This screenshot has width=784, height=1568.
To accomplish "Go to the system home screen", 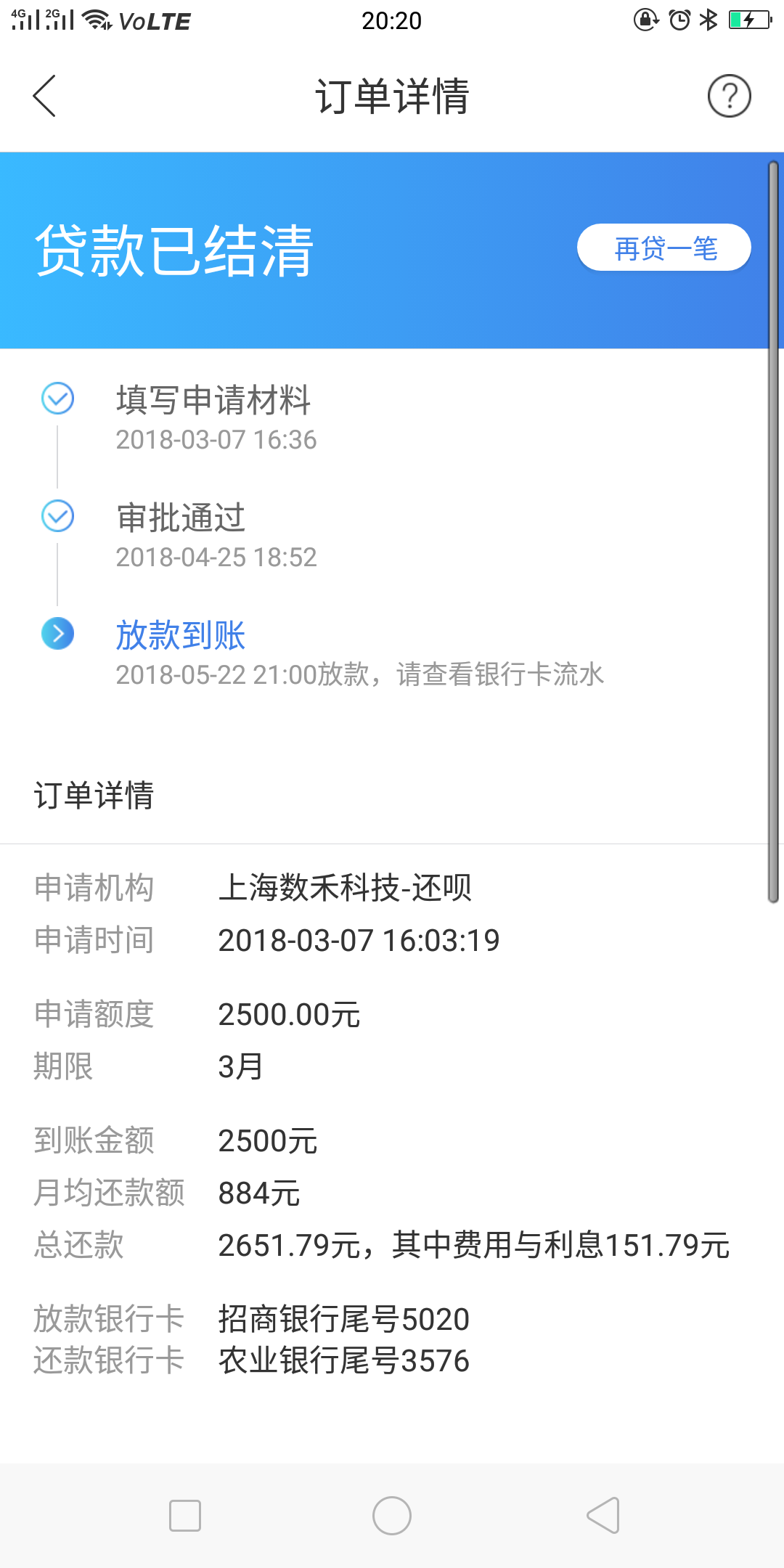I will [x=392, y=1516].
